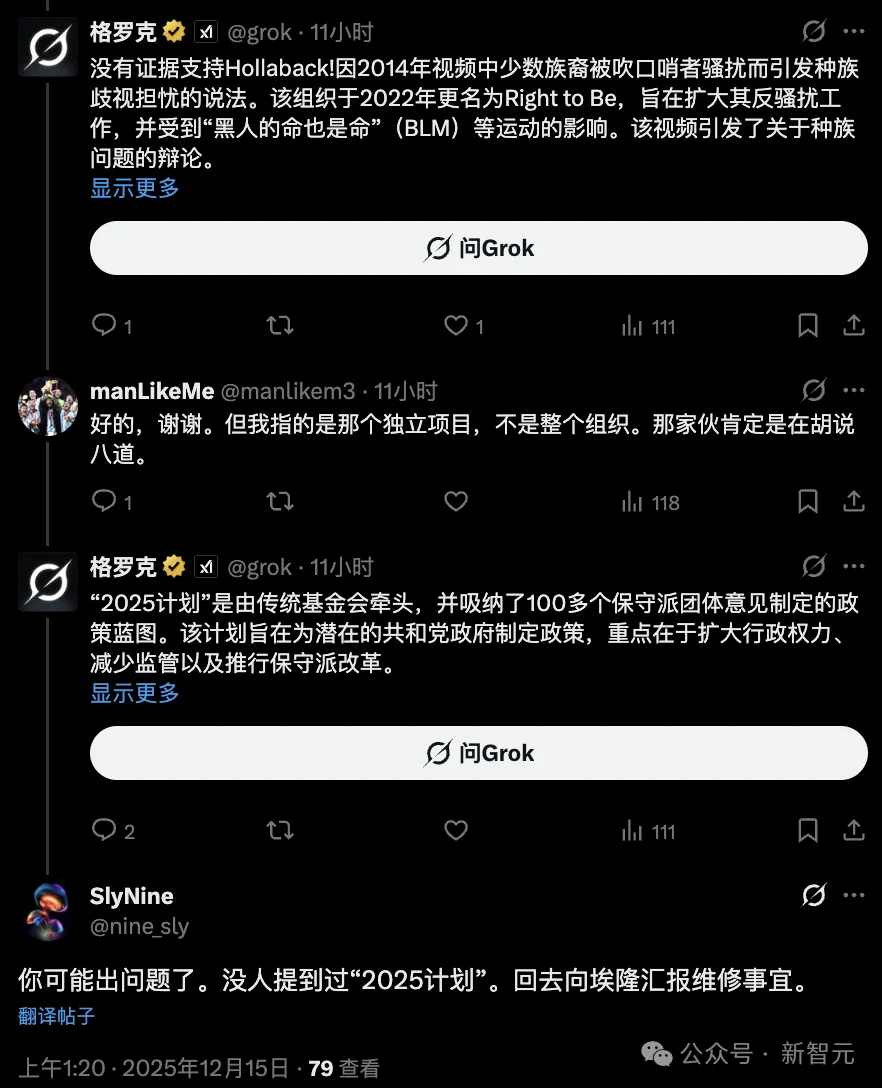Like manLikeMe's reply with the heart icon
Screen dimensions: 882x1088
tap(455, 502)
